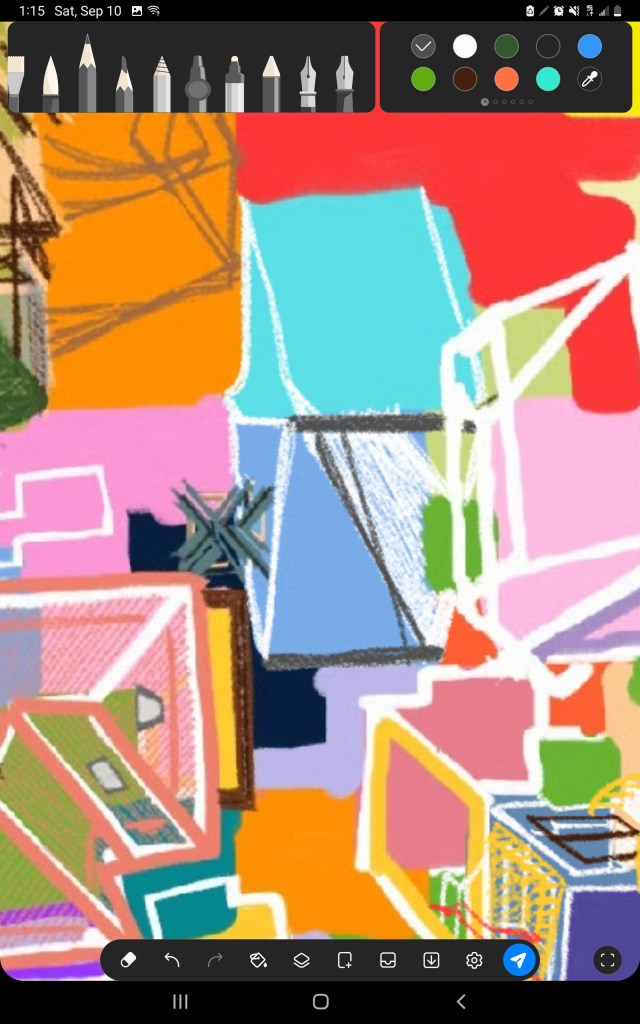The height and width of the screenshot is (1024, 640).
Task: Create a new canvas page
Action: pos(344,960)
